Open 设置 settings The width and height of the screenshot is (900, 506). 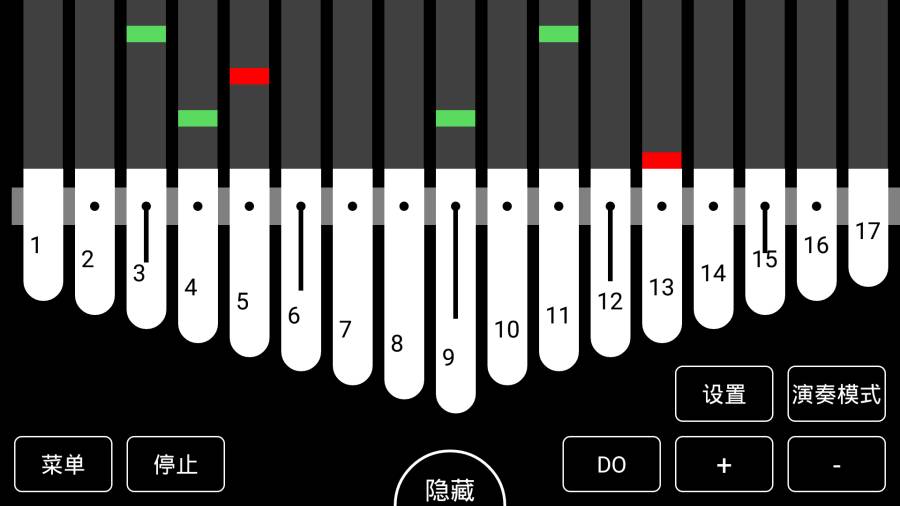pos(724,393)
